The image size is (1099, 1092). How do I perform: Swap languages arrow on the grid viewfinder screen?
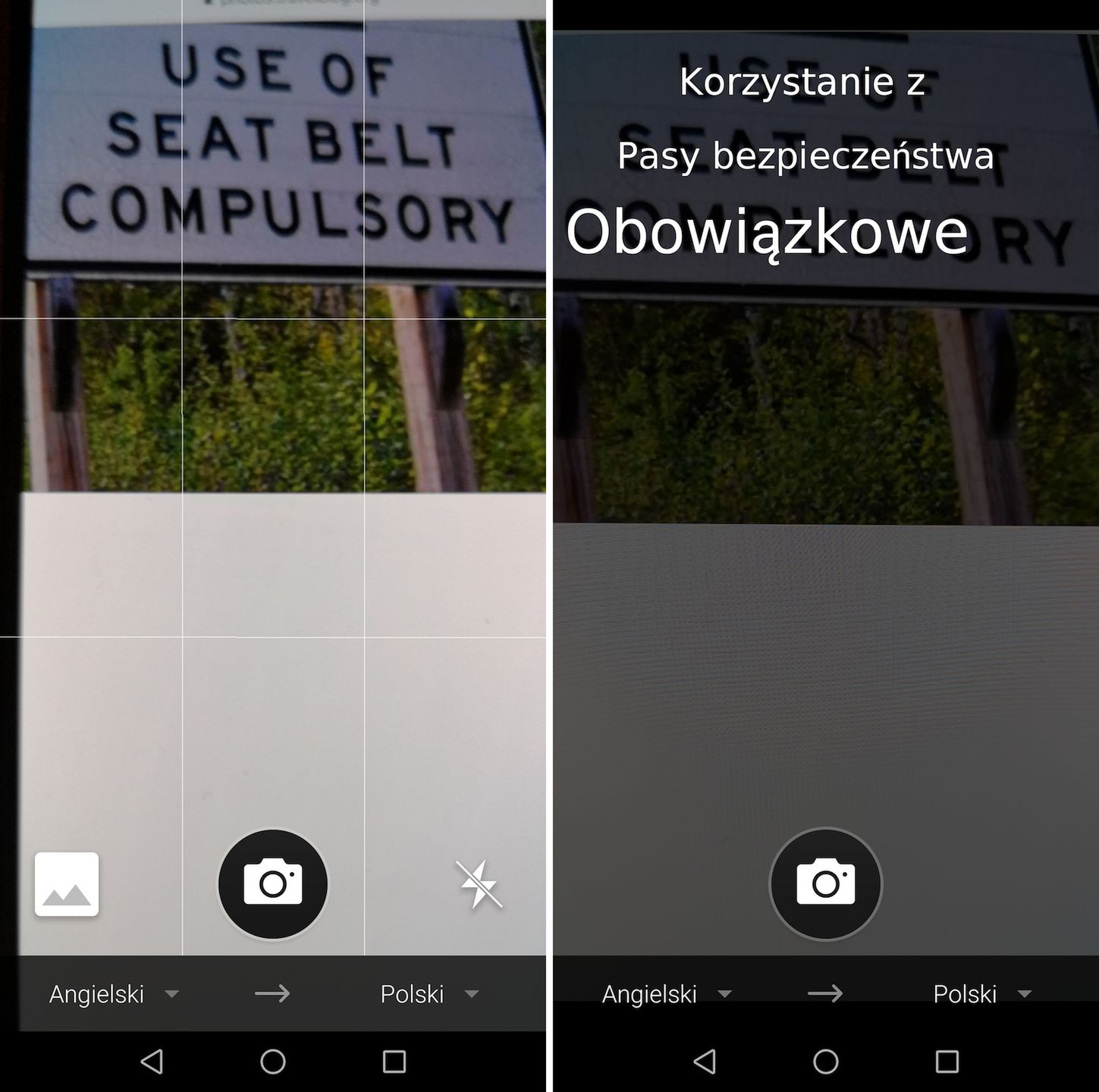pos(272,994)
